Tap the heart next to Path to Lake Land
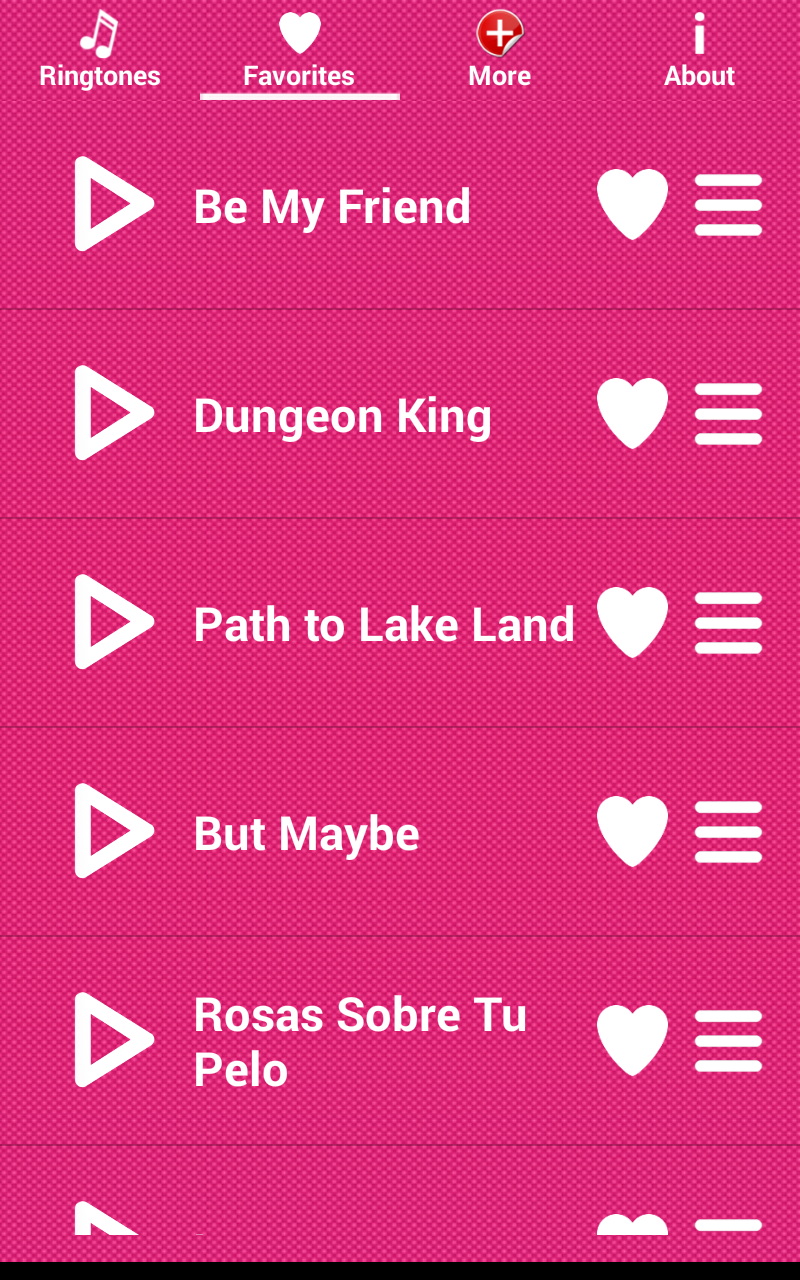Image resolution: width=800 pixels, height=1280 pixels. 632,622
